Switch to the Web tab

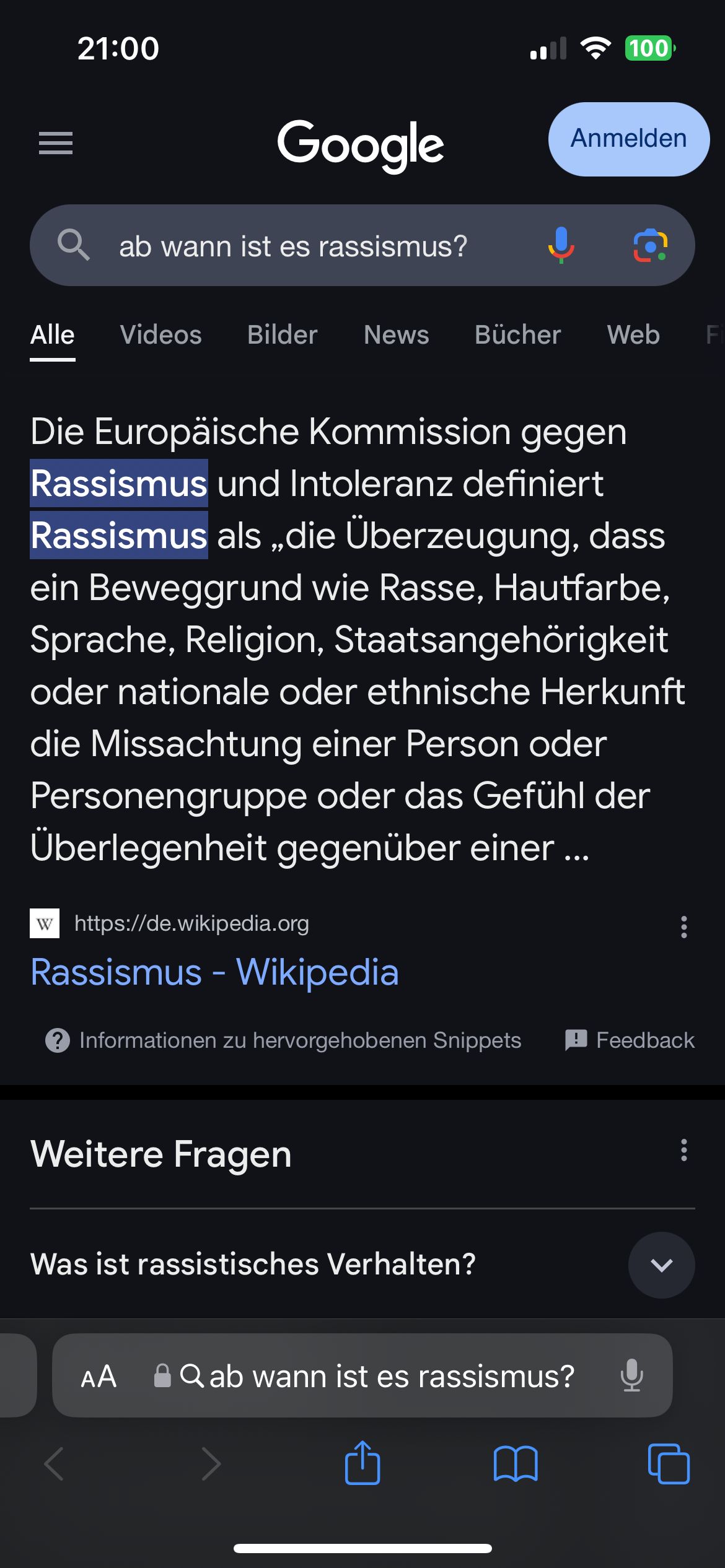[633, 335]
